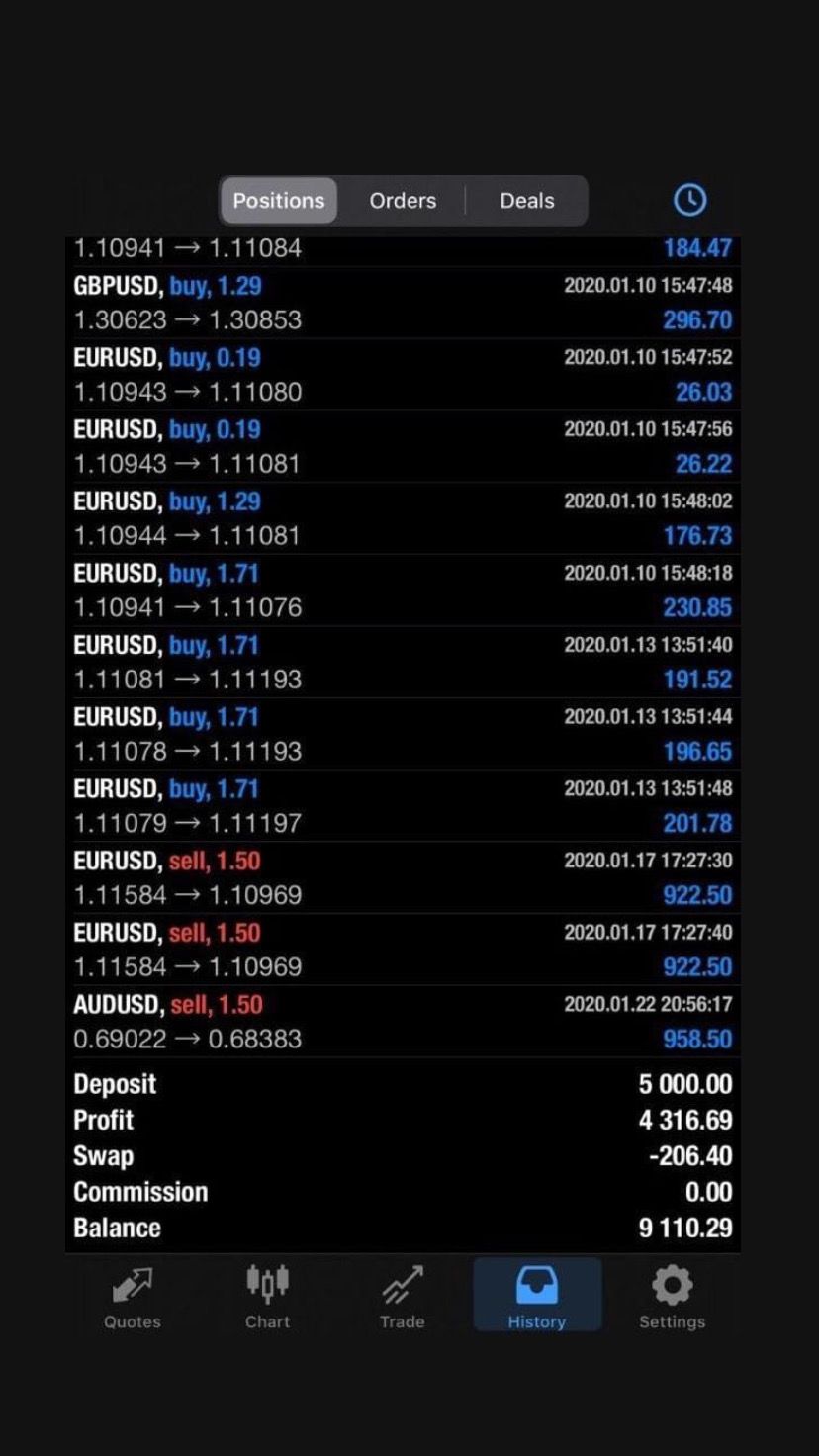
Task: Open the EURUSD position with profit 230.85
Action: point(403,591)
